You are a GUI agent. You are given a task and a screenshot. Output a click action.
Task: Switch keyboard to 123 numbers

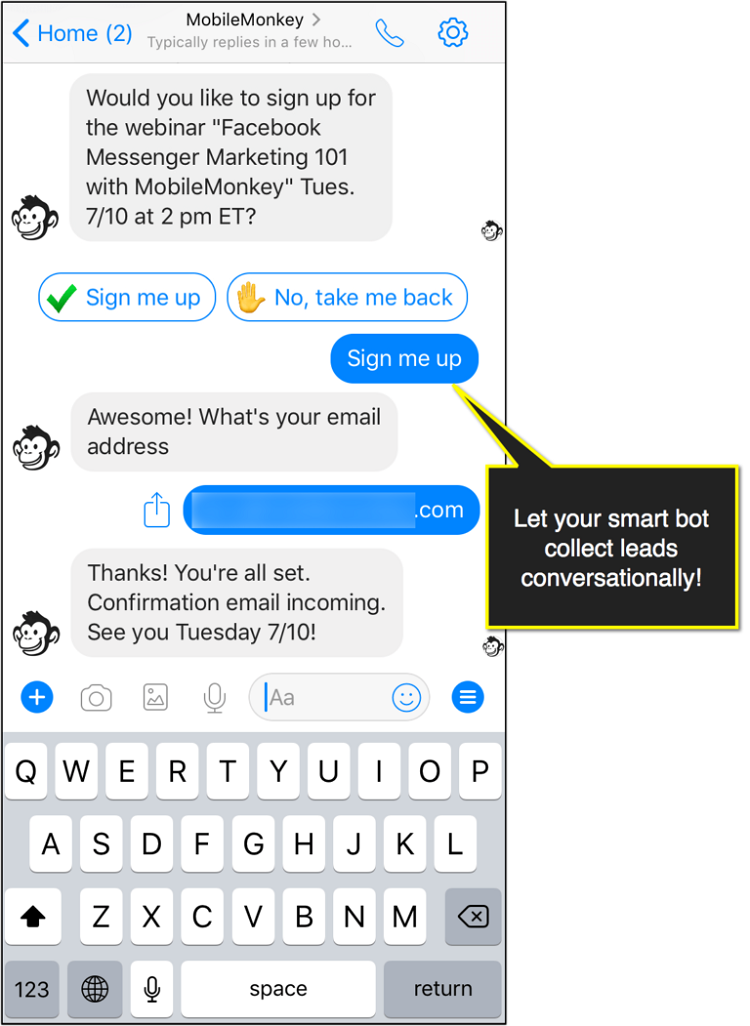[32, 989]
